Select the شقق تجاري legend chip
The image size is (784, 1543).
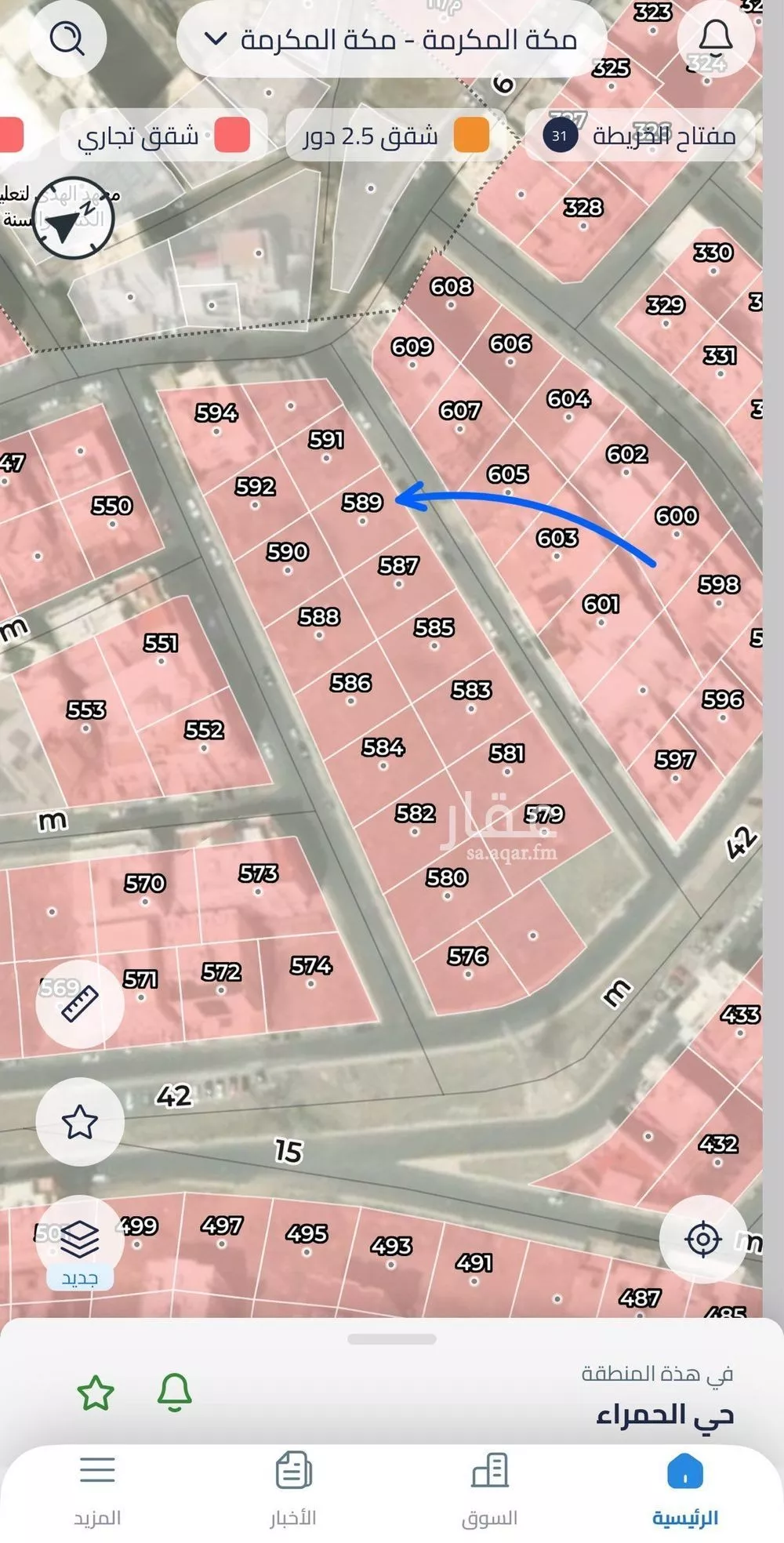click(163, 136)
